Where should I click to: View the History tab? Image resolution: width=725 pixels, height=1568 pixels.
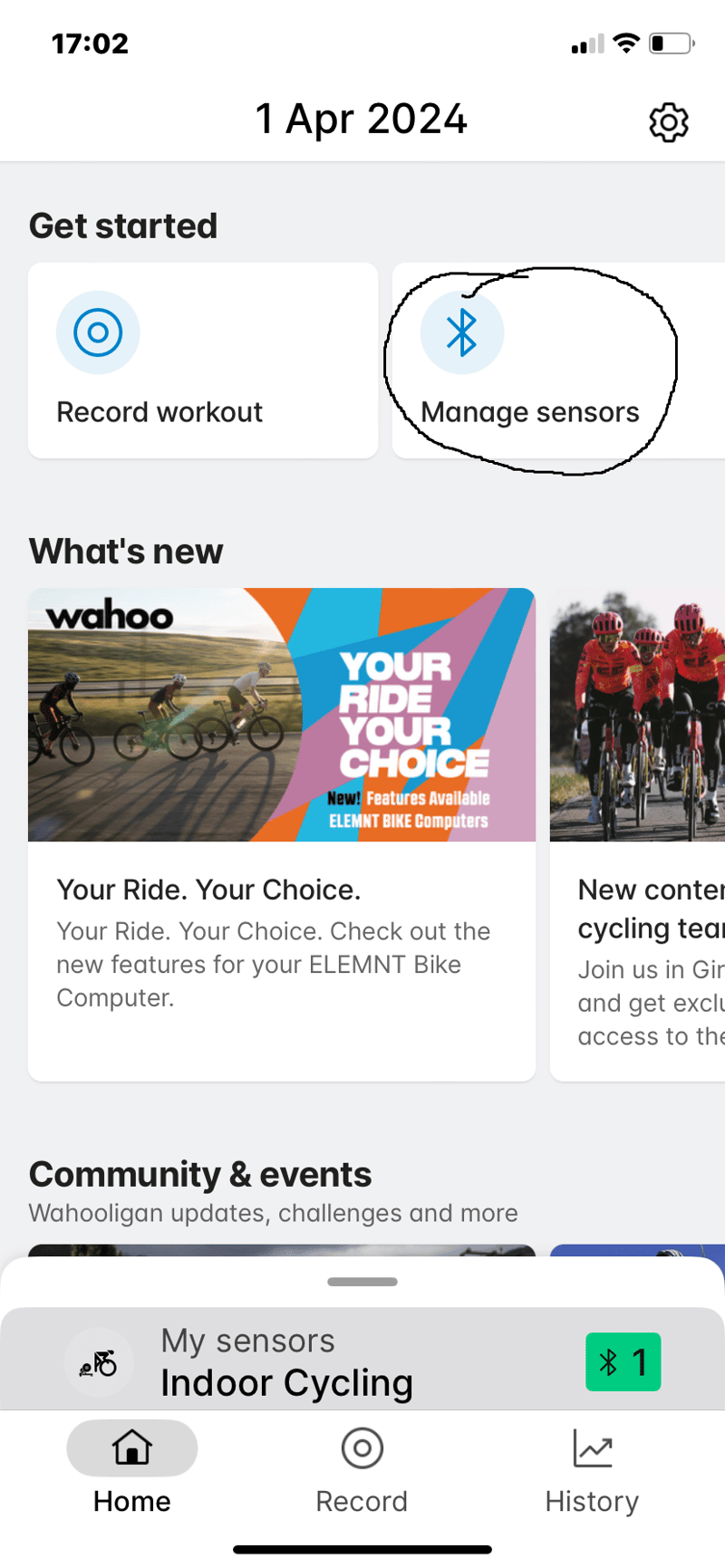pos(592,1469)
